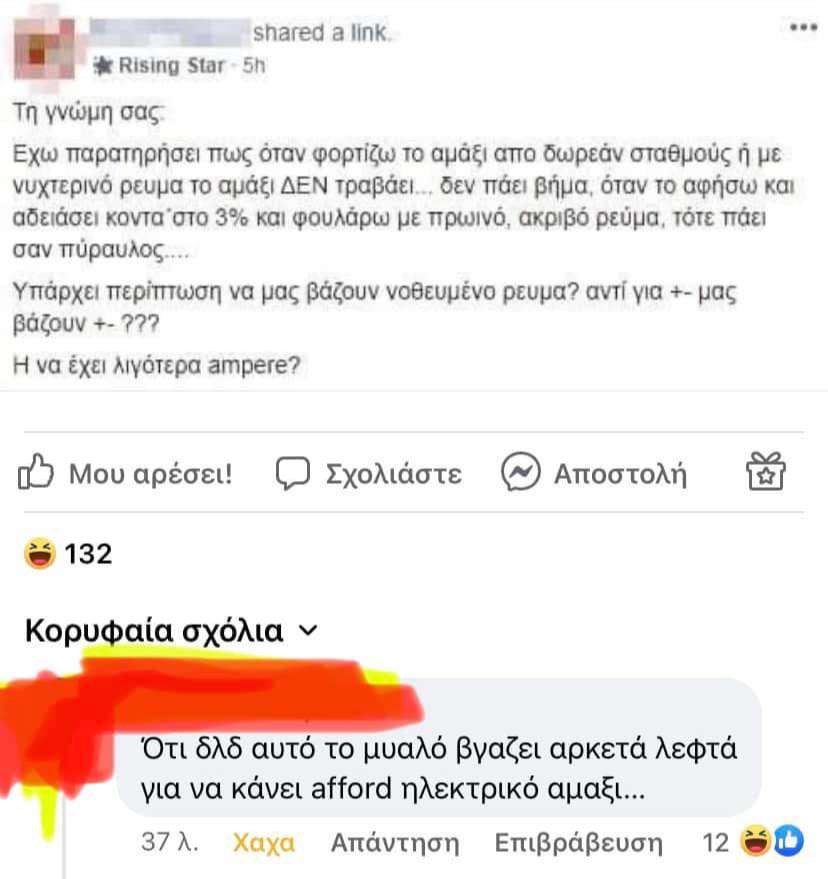The width and height of the screenshot is (828, 879).
Task: Reply to the comment with Απάντηση
Action: [x=395, y=843]
